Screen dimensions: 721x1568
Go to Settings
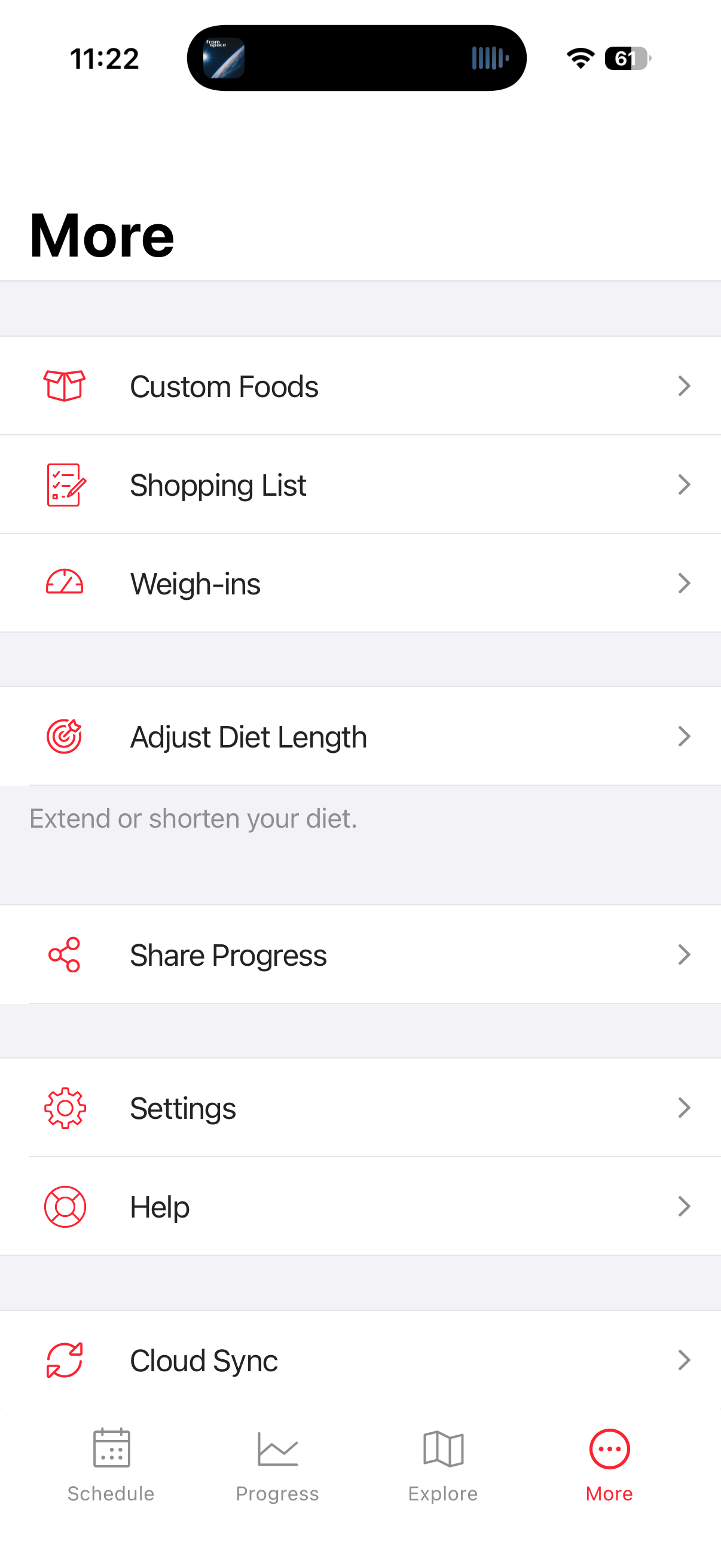click(360, 1108)
